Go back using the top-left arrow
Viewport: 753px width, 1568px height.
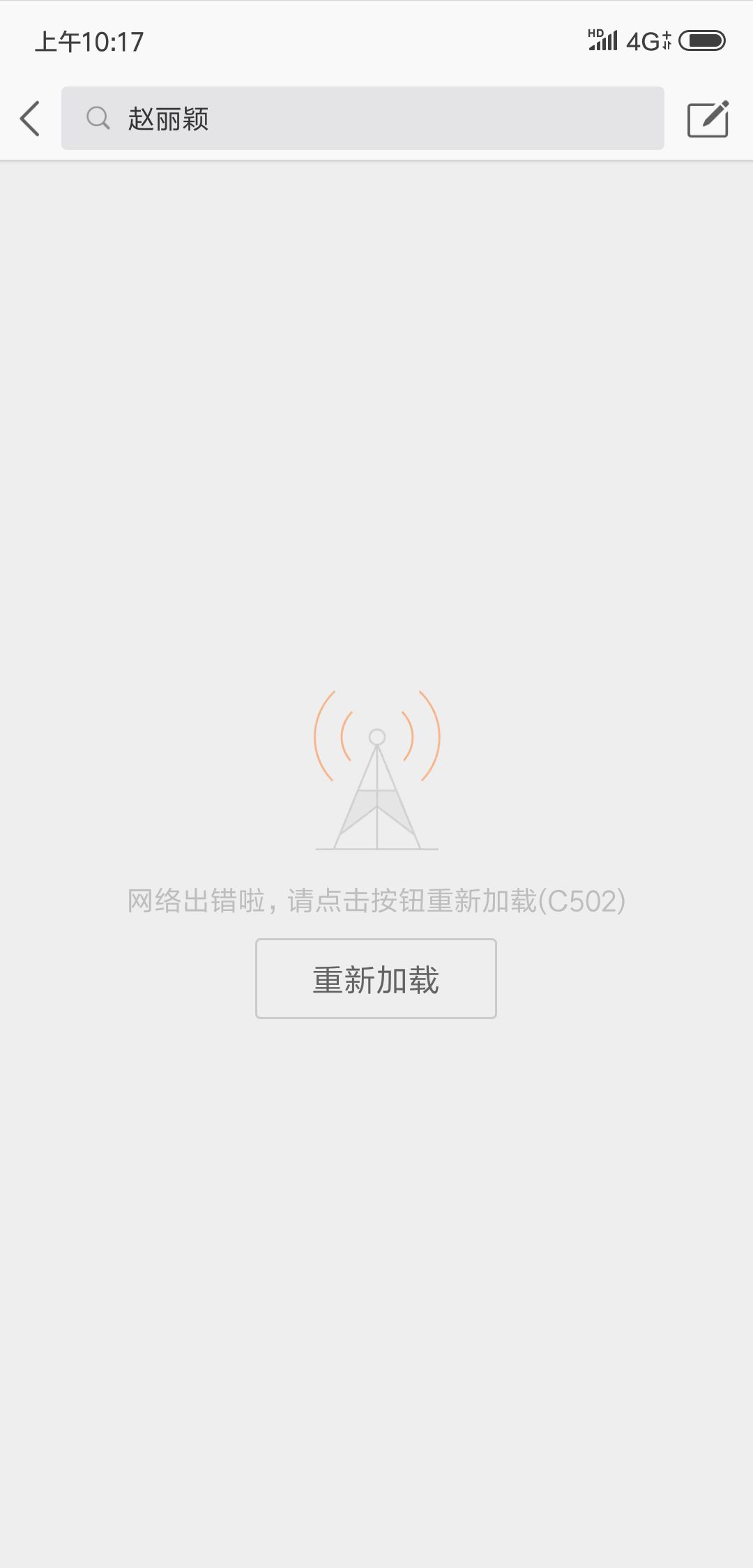pos(30,119)
